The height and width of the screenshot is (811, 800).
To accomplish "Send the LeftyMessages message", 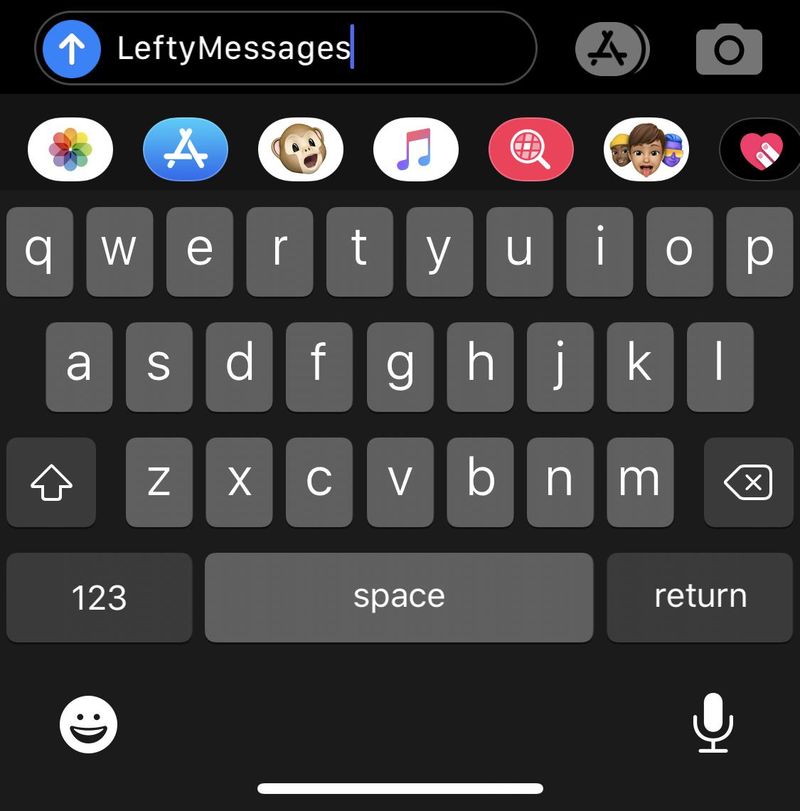I will (72, 49).
